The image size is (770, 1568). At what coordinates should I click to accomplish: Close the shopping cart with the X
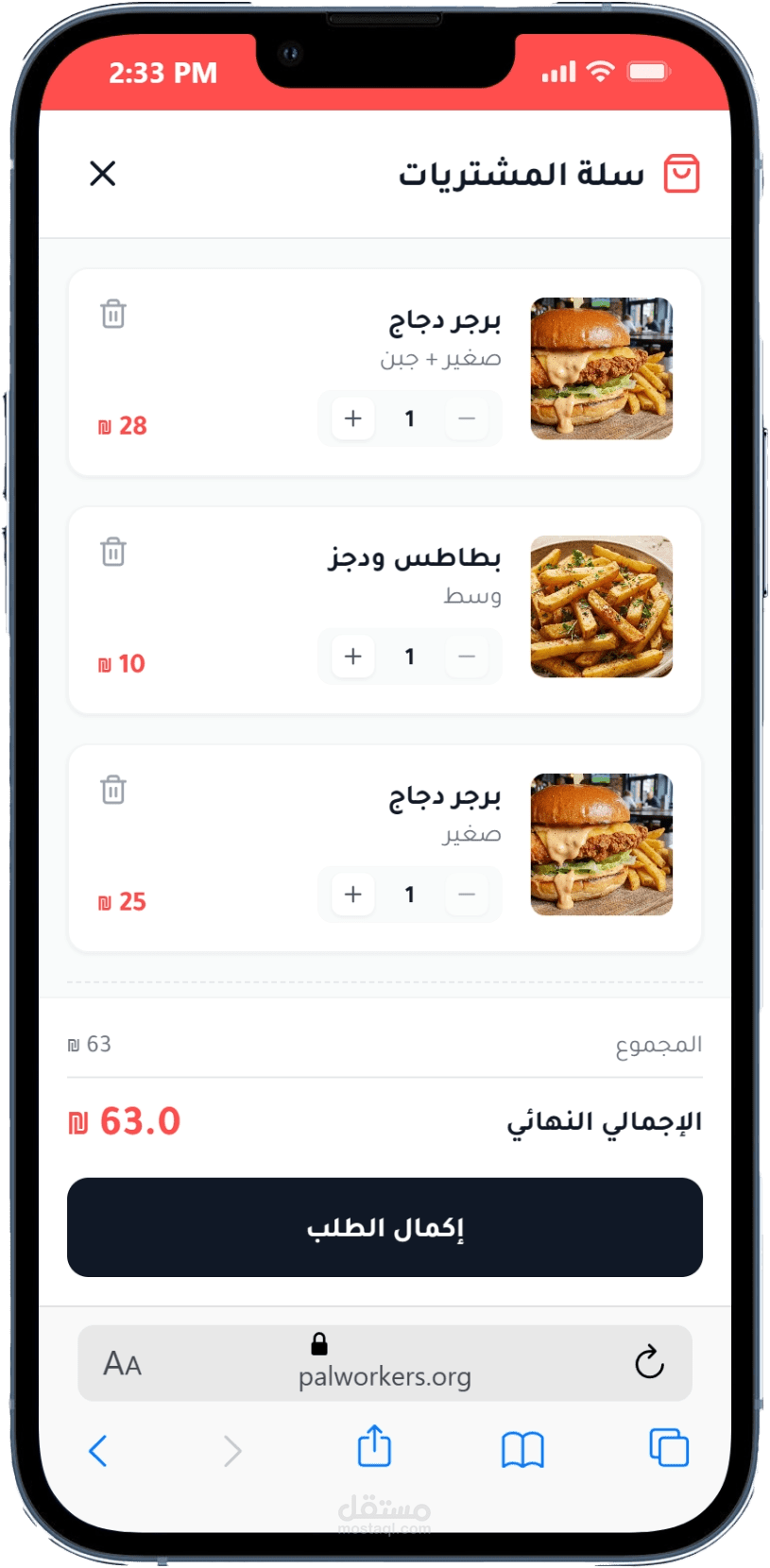pos(102,173)
